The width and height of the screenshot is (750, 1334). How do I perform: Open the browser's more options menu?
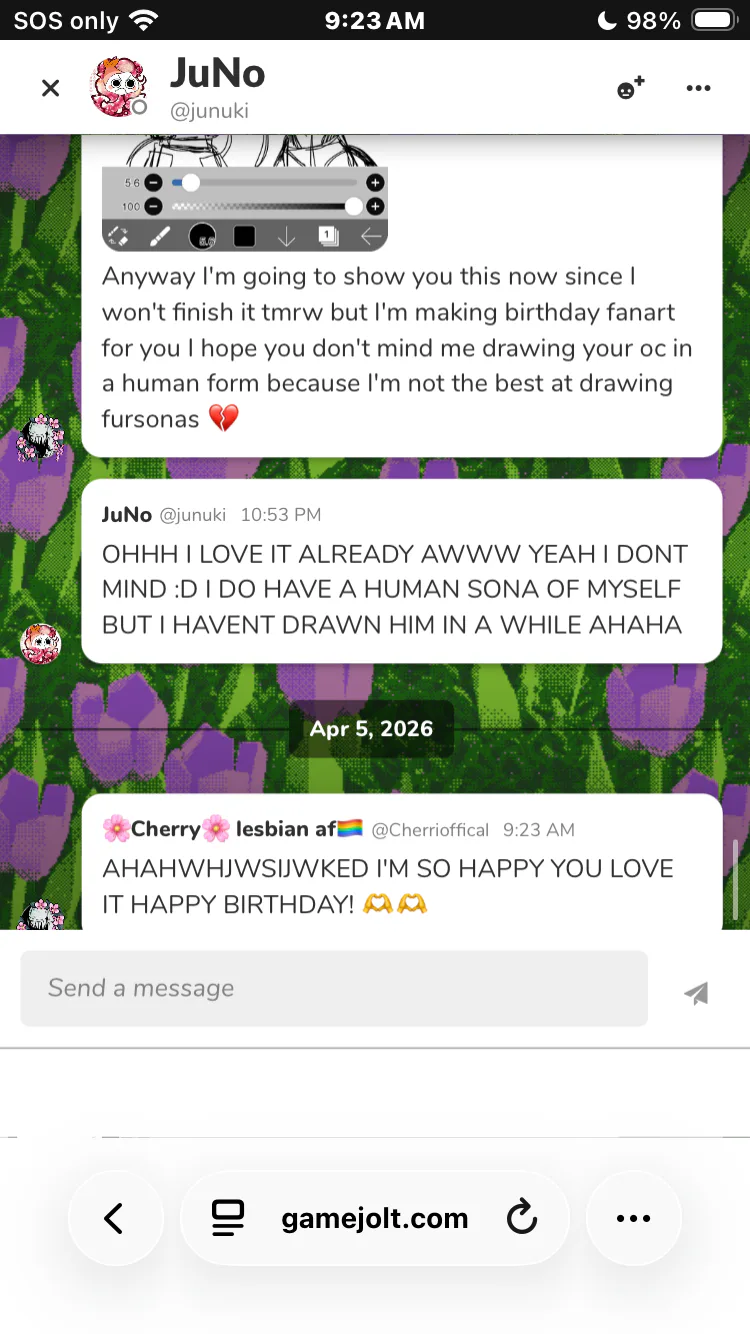[633, 1218]
